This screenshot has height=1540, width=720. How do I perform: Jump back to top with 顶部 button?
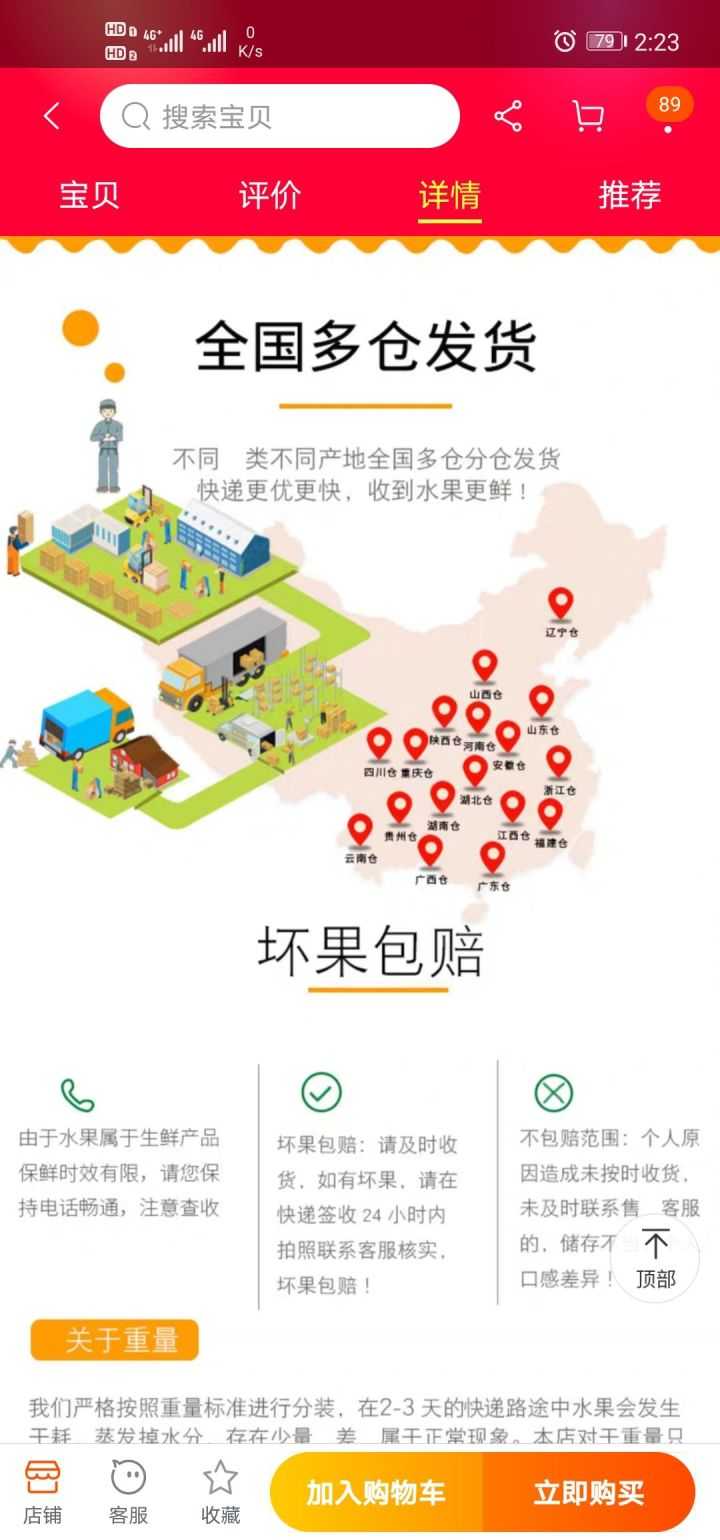click(x=656, y=1258)
